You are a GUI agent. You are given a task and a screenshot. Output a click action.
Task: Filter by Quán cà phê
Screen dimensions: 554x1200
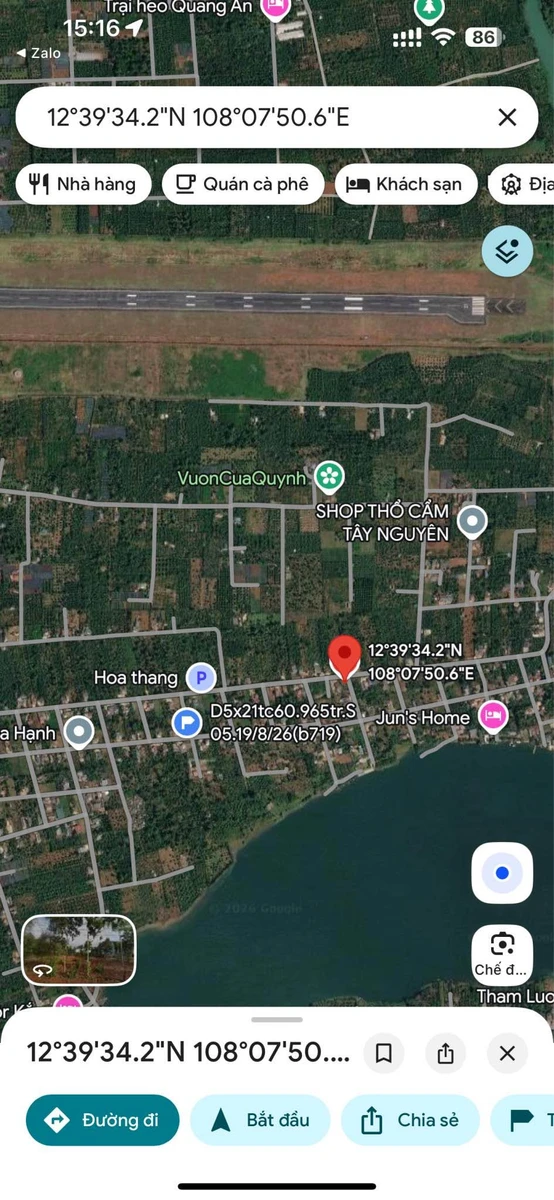(244, 184)
